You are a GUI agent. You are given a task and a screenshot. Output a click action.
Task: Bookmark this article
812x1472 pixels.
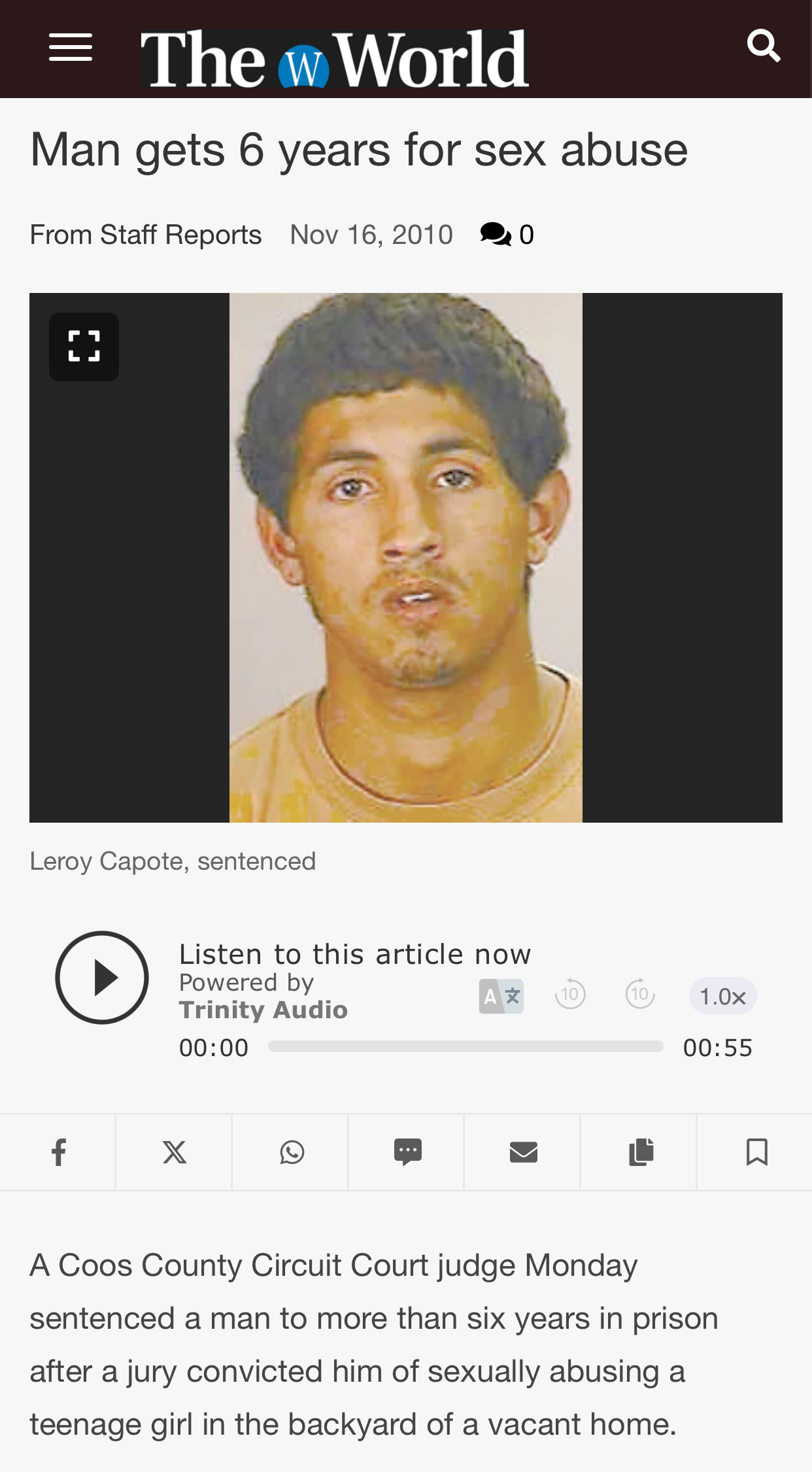click(756, 1152)
